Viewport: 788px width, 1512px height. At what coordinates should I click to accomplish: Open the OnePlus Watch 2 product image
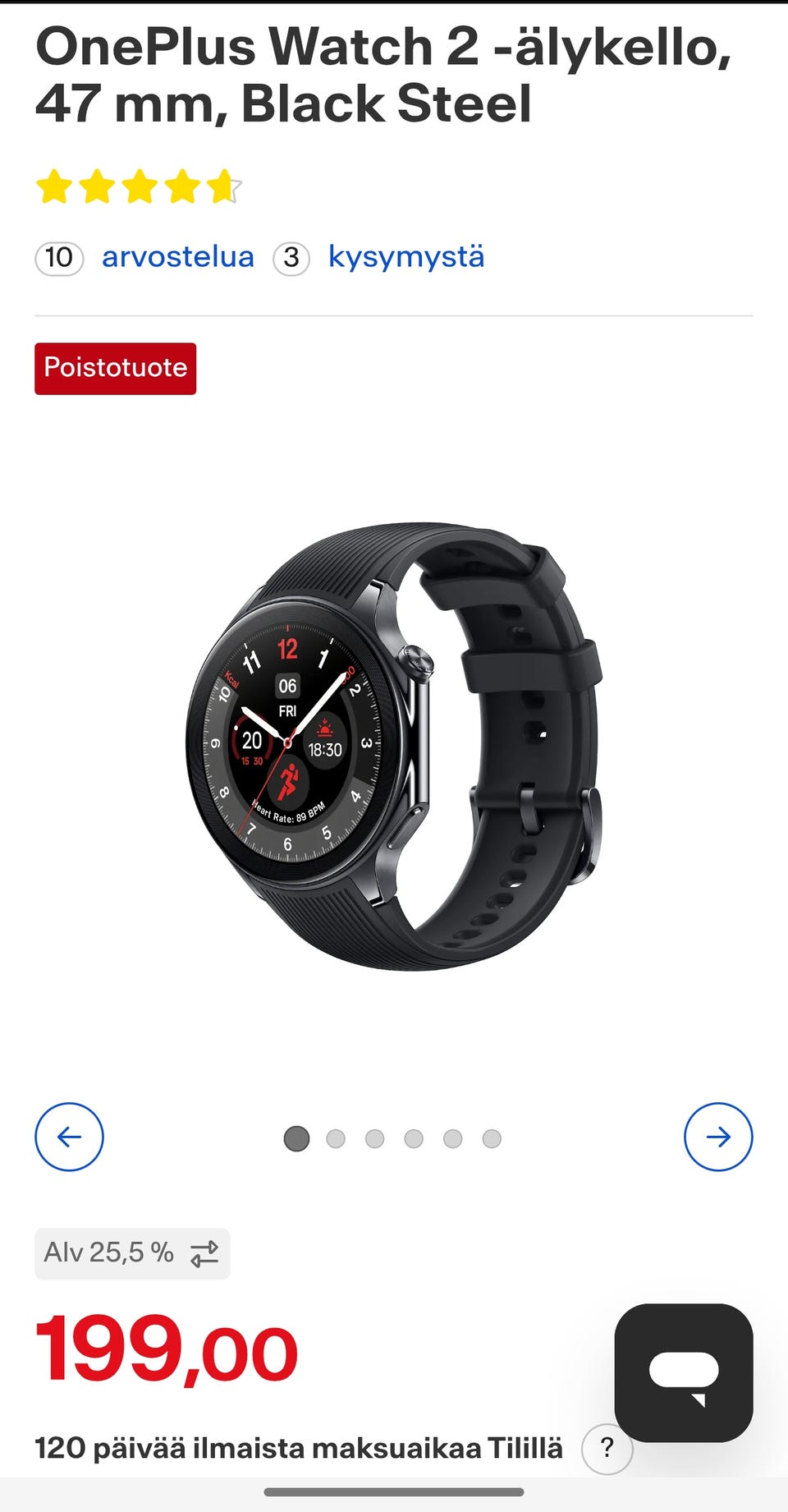tap(394, 746)
